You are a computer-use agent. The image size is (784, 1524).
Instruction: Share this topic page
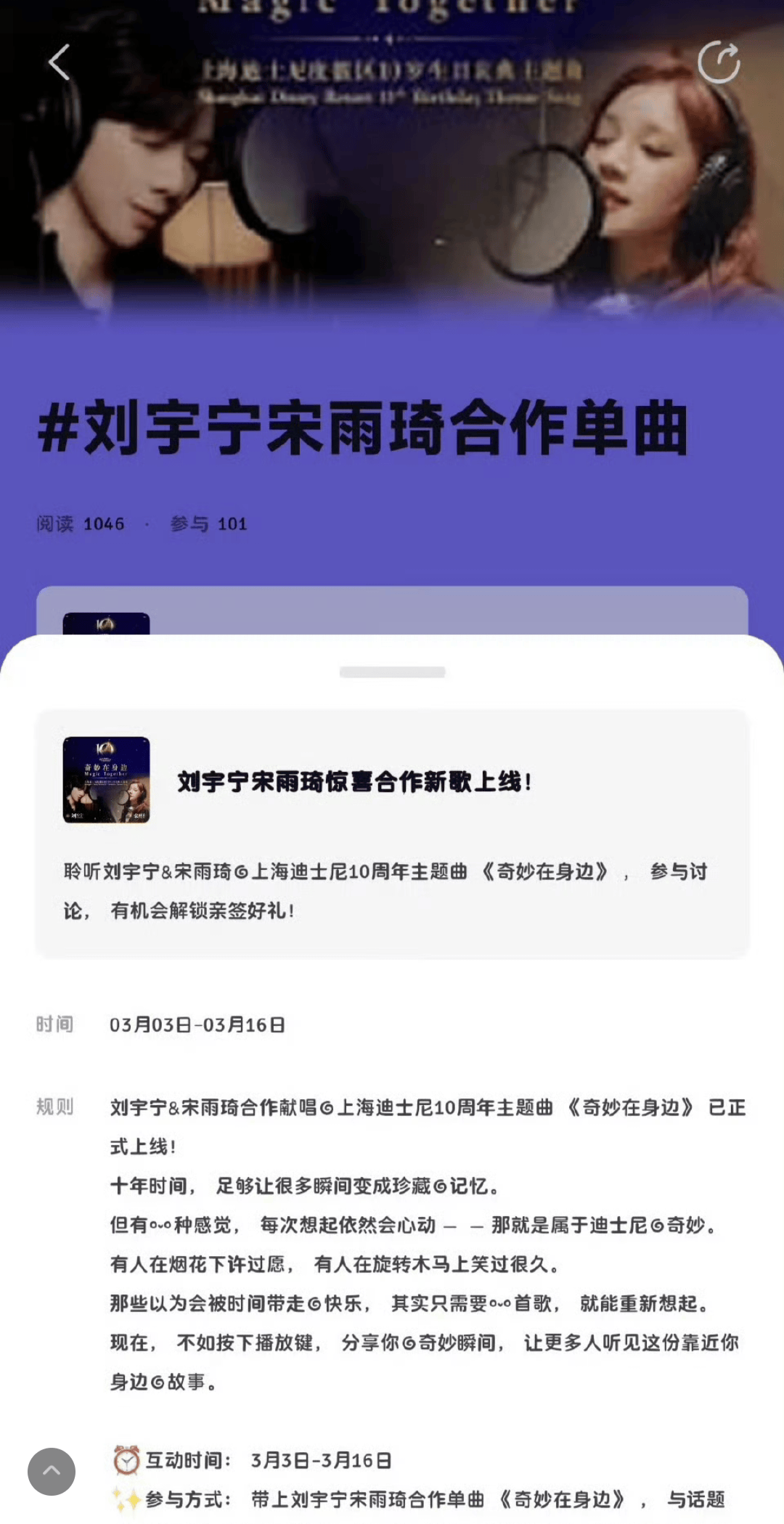[718, 62]
